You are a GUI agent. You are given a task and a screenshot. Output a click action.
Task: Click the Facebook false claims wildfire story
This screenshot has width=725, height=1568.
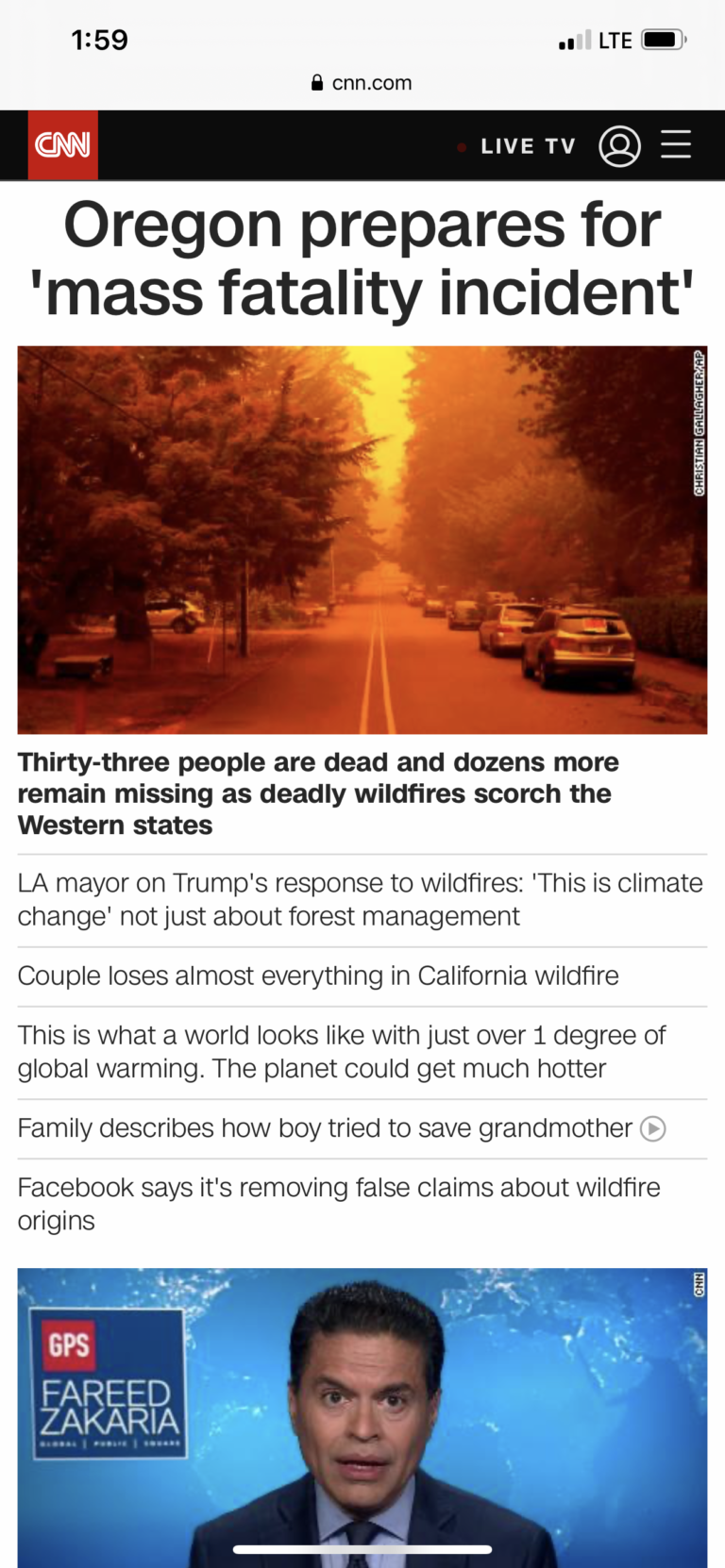click(339, 1203)
